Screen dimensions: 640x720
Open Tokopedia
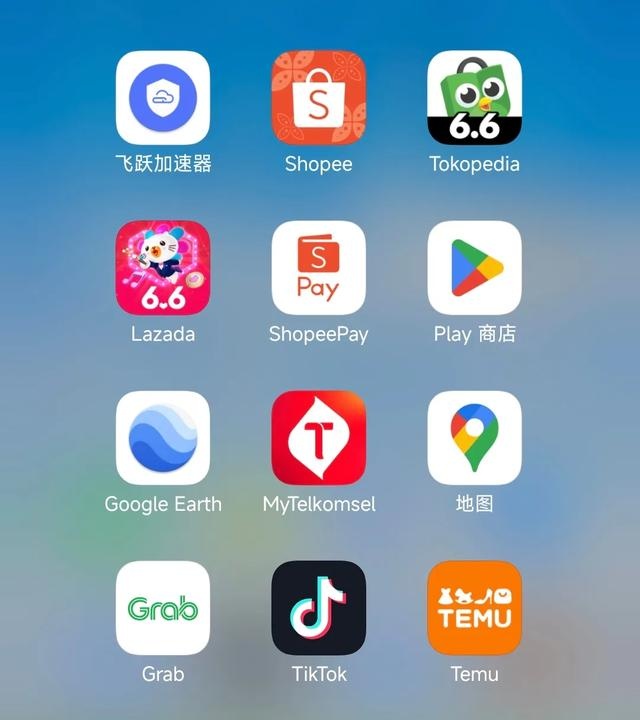pos(475,98)
